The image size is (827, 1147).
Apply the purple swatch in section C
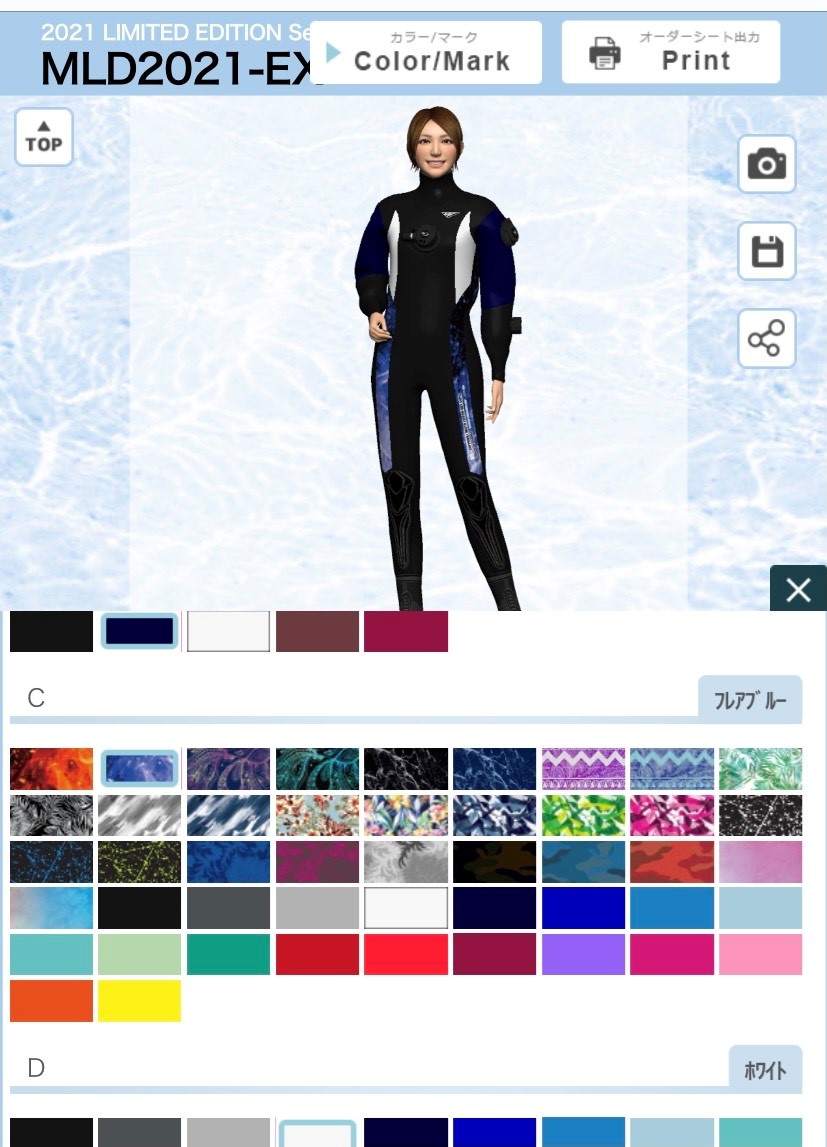583,954
